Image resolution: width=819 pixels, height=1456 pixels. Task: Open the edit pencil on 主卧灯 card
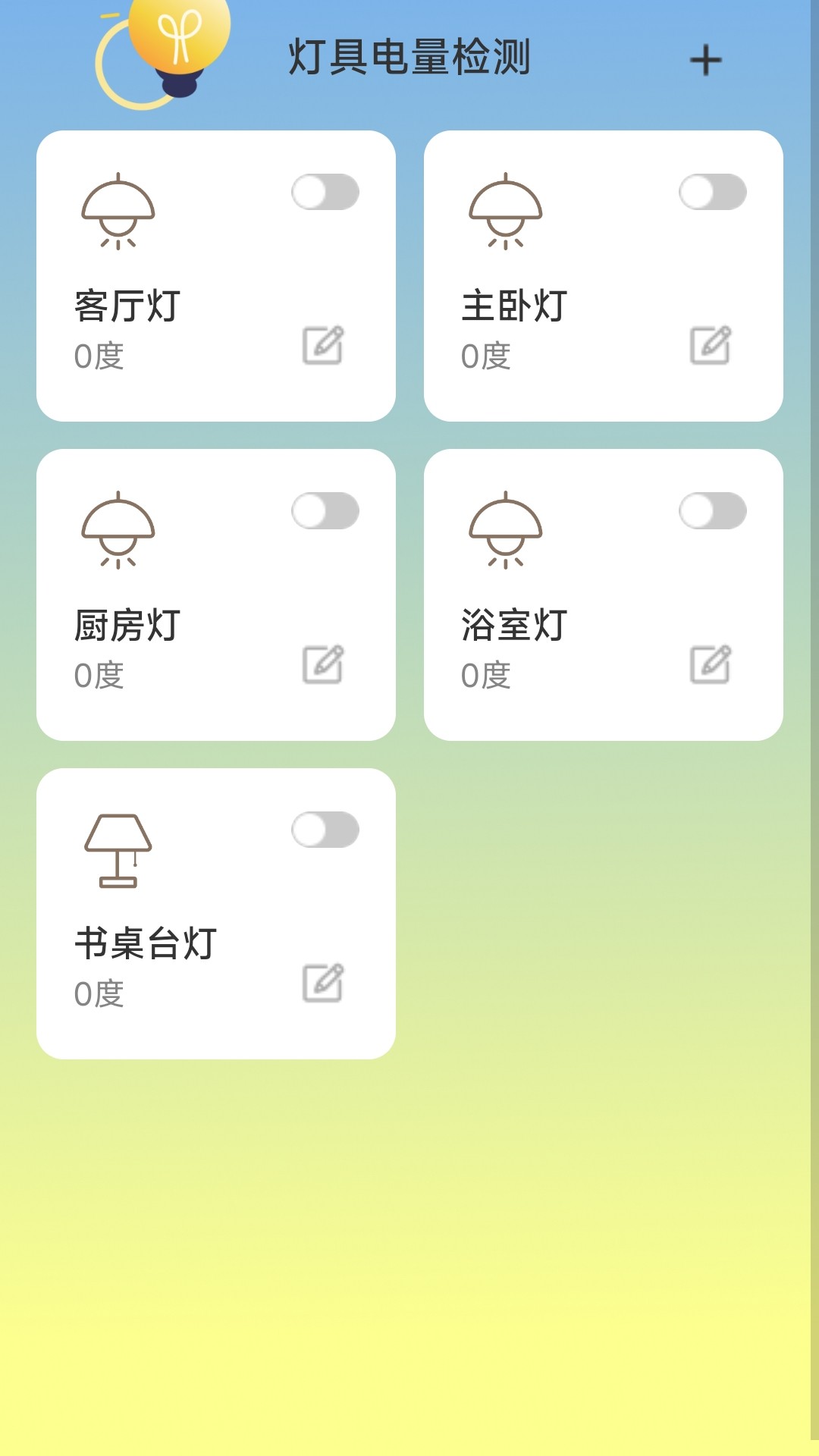tap(711, 345)
